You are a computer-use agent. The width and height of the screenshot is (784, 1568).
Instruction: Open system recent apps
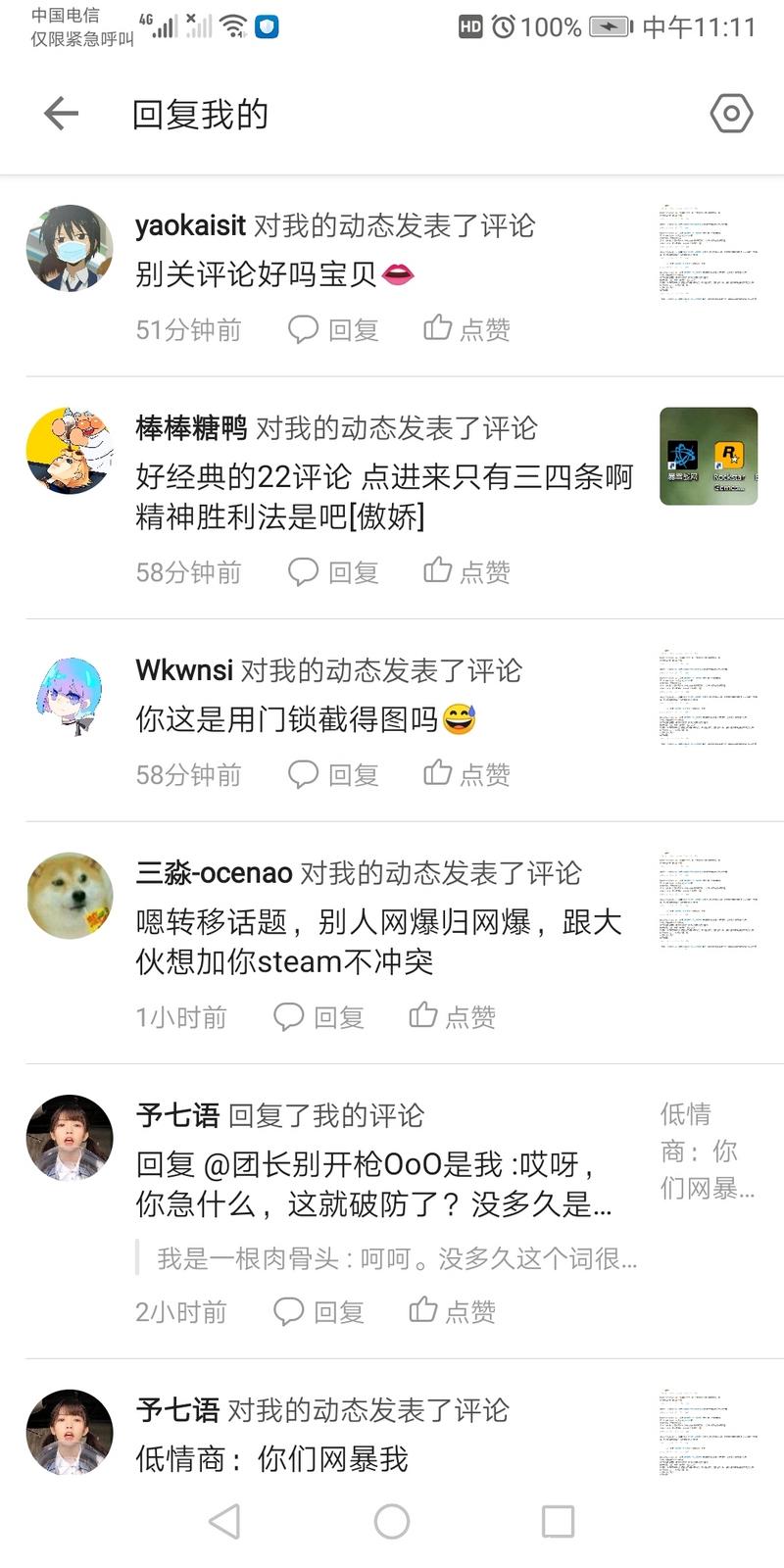click(558, 1521)
